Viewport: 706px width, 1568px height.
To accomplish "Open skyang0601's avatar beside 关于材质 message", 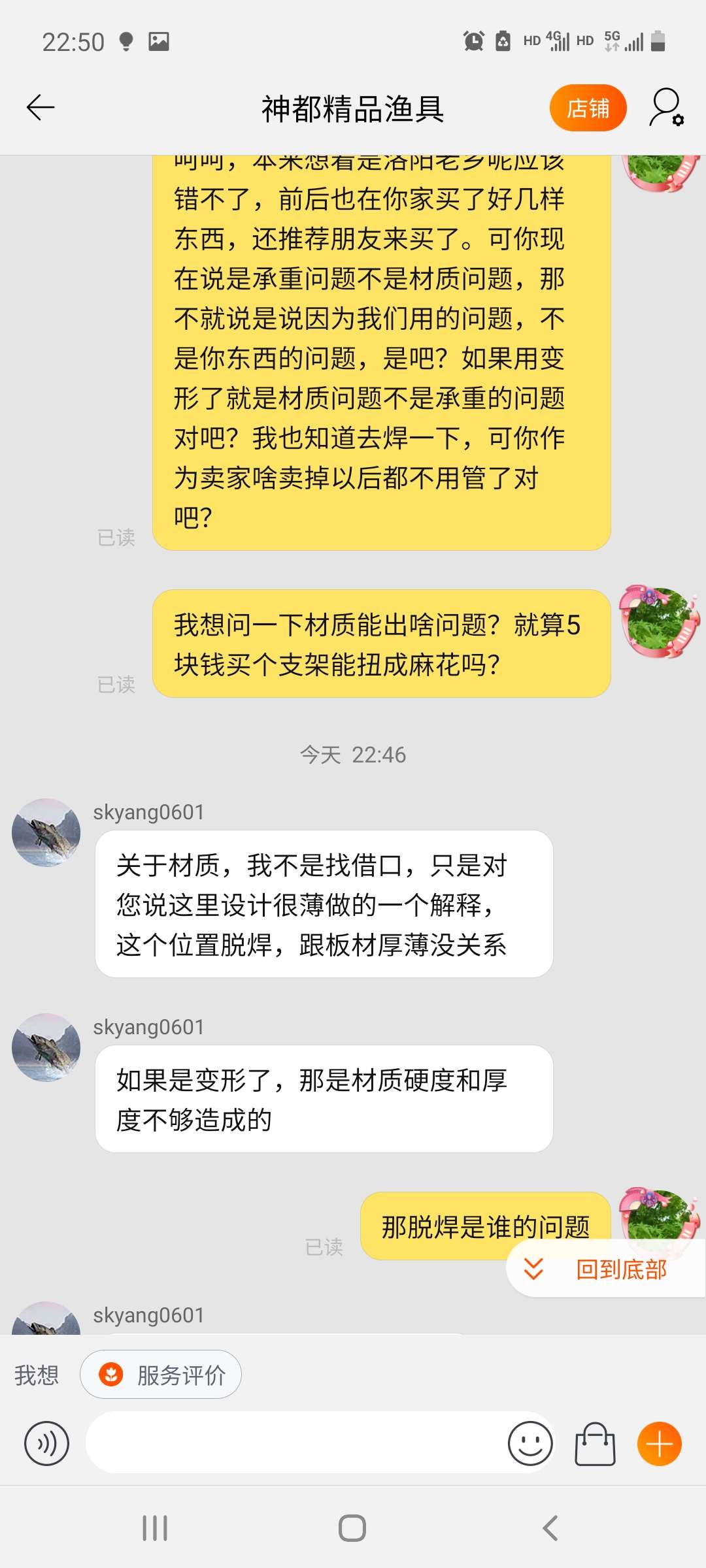I will (46, 833).
